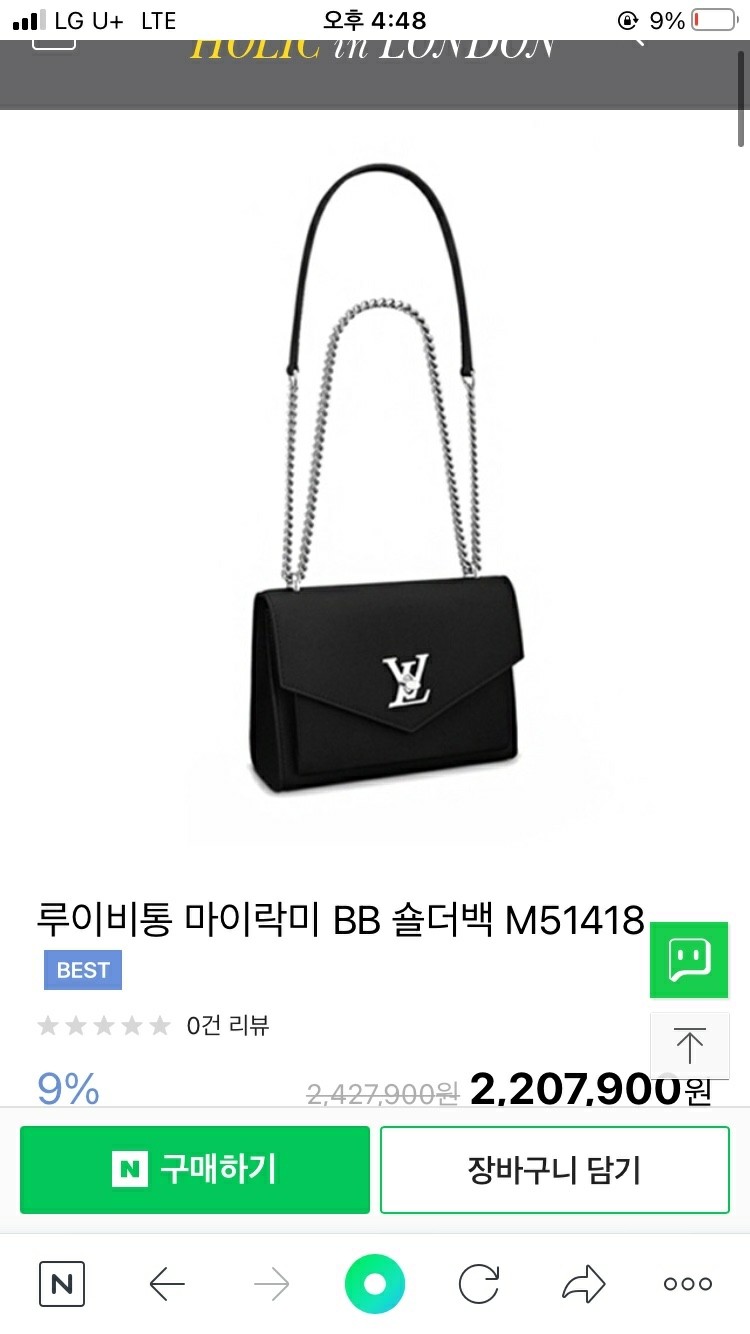This screenshot has height=1334, width=750.
Task: Open the three-dot more options menu
Action: [687, 1285]
